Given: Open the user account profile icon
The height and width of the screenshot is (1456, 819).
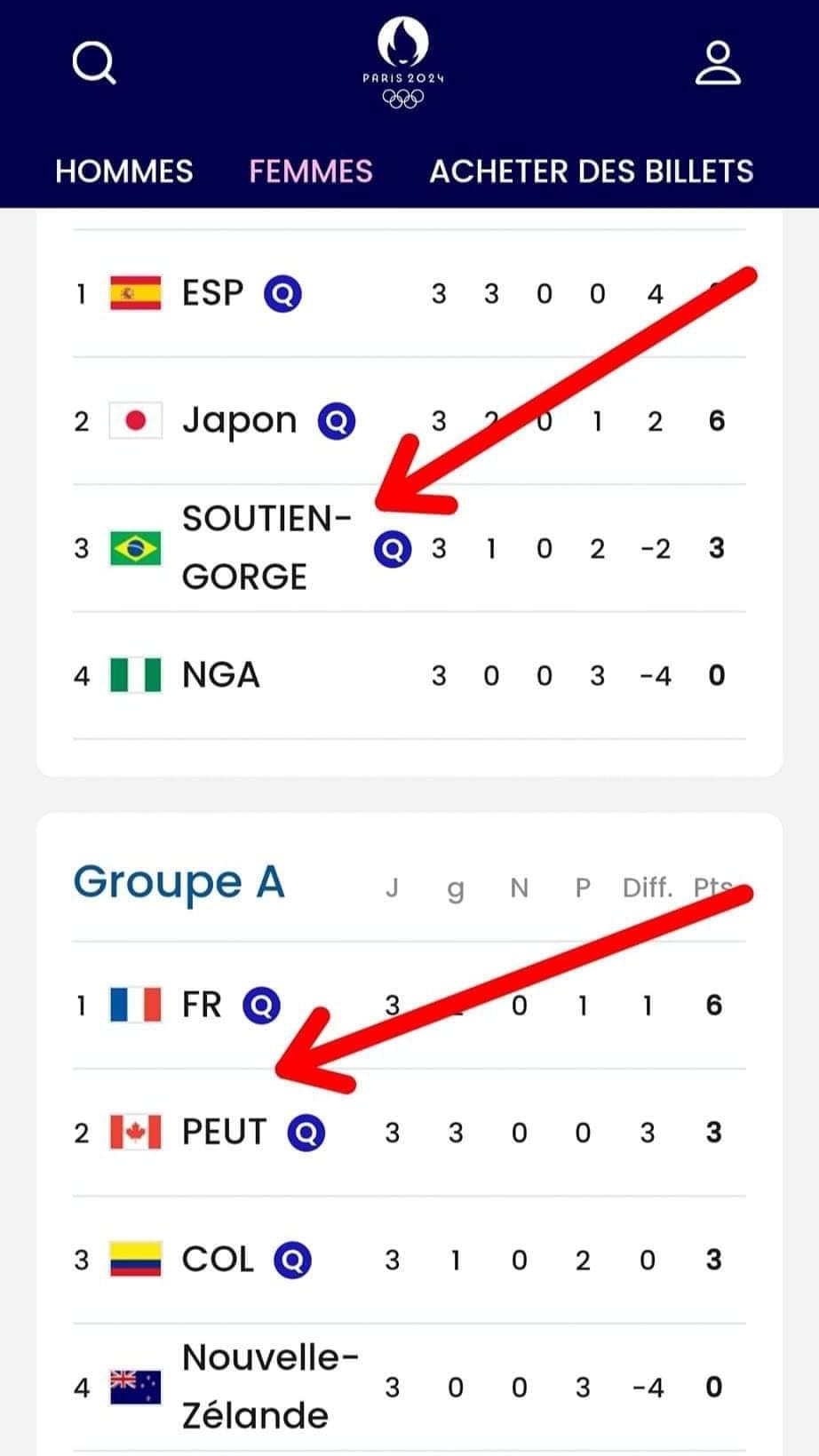Looking at the screenshot, I should pyautogui.click(x=717, y=63).
